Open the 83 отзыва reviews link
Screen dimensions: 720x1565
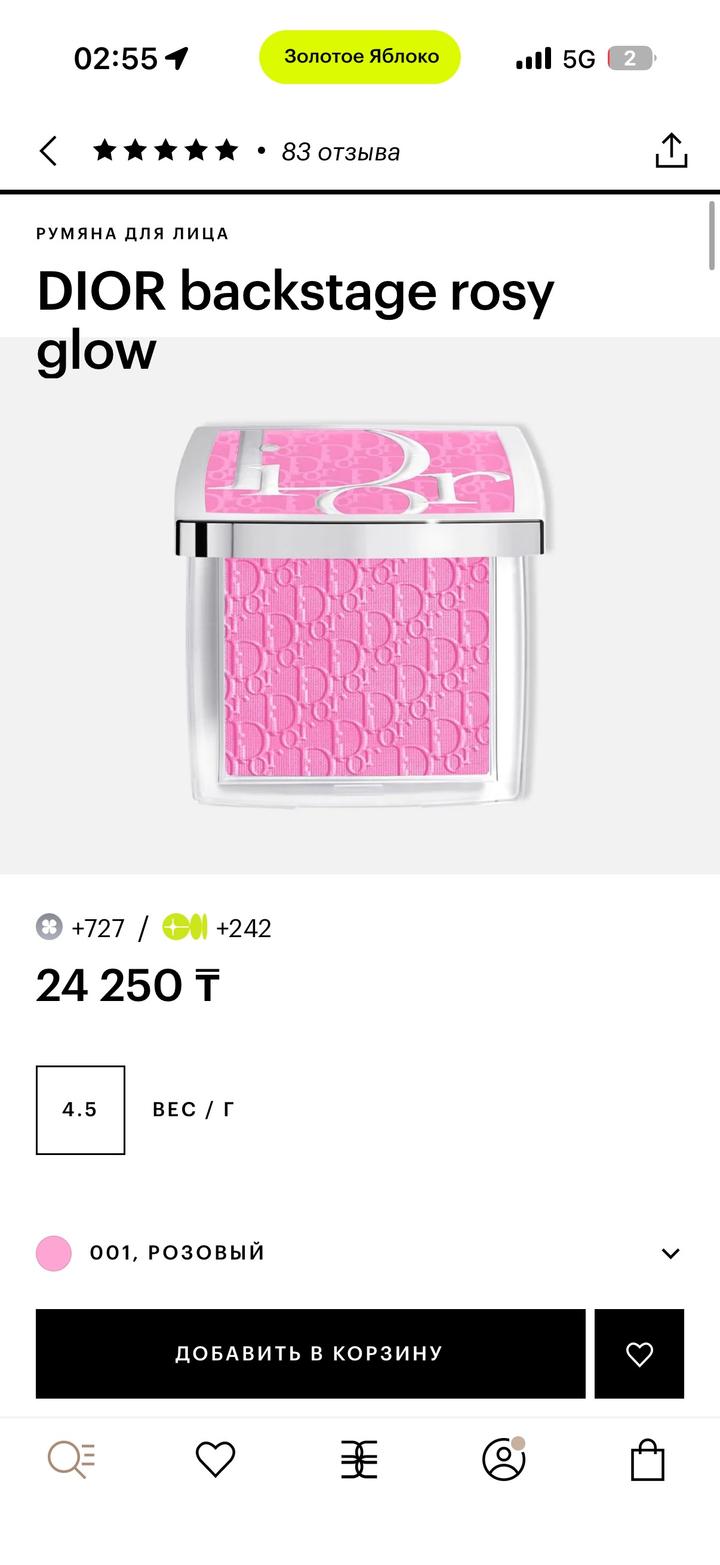(x=341, y=152)
